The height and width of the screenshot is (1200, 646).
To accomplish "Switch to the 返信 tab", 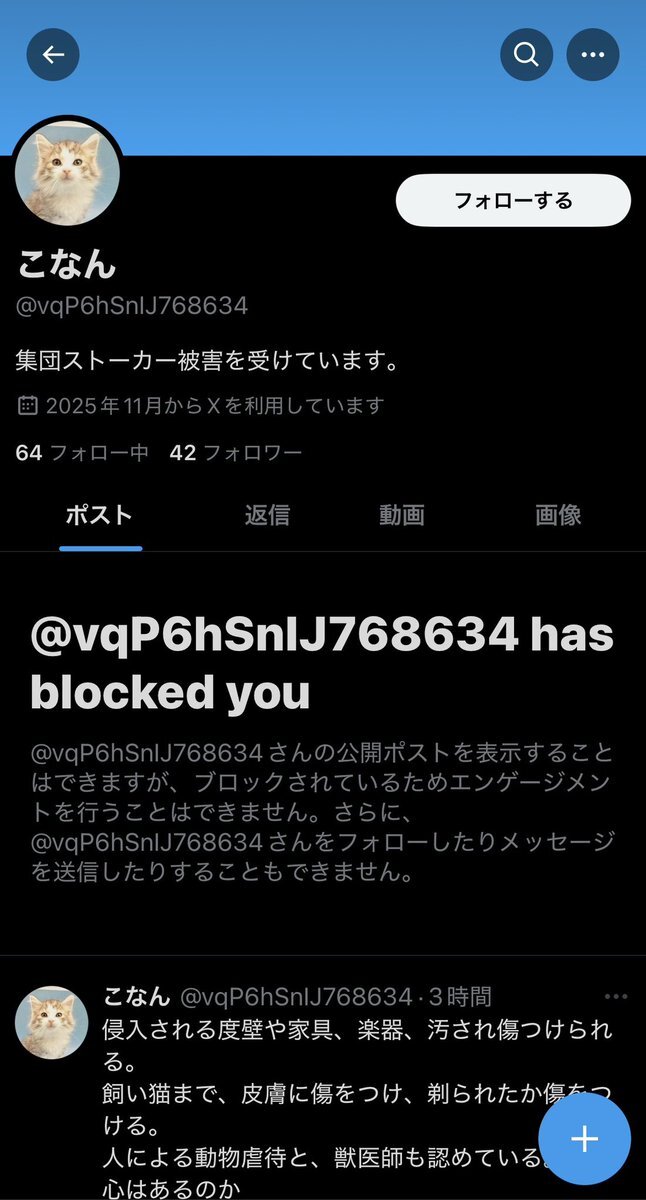I will coord(267,515).
